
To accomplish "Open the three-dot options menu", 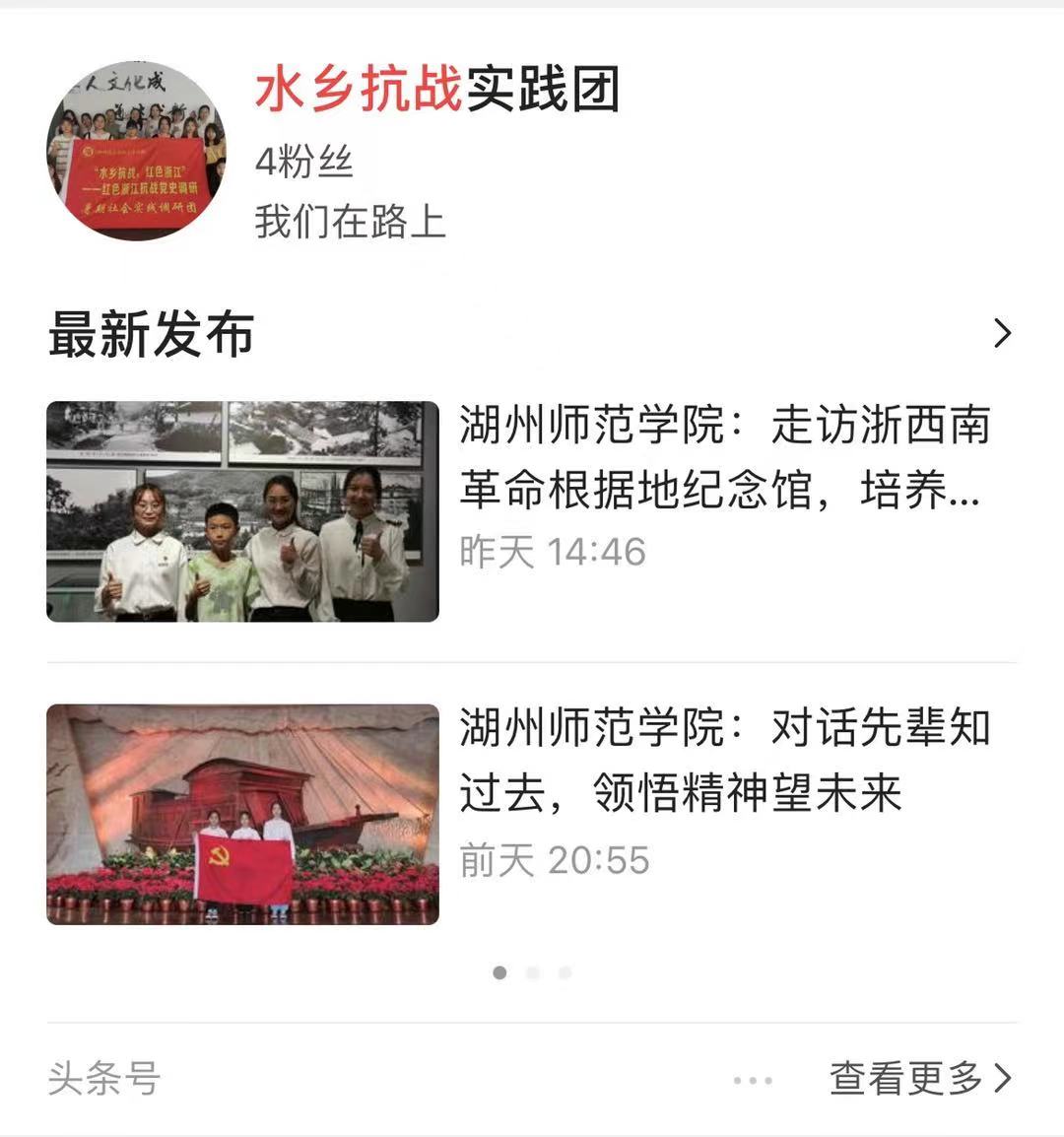I will click(x=753, y=1081).
